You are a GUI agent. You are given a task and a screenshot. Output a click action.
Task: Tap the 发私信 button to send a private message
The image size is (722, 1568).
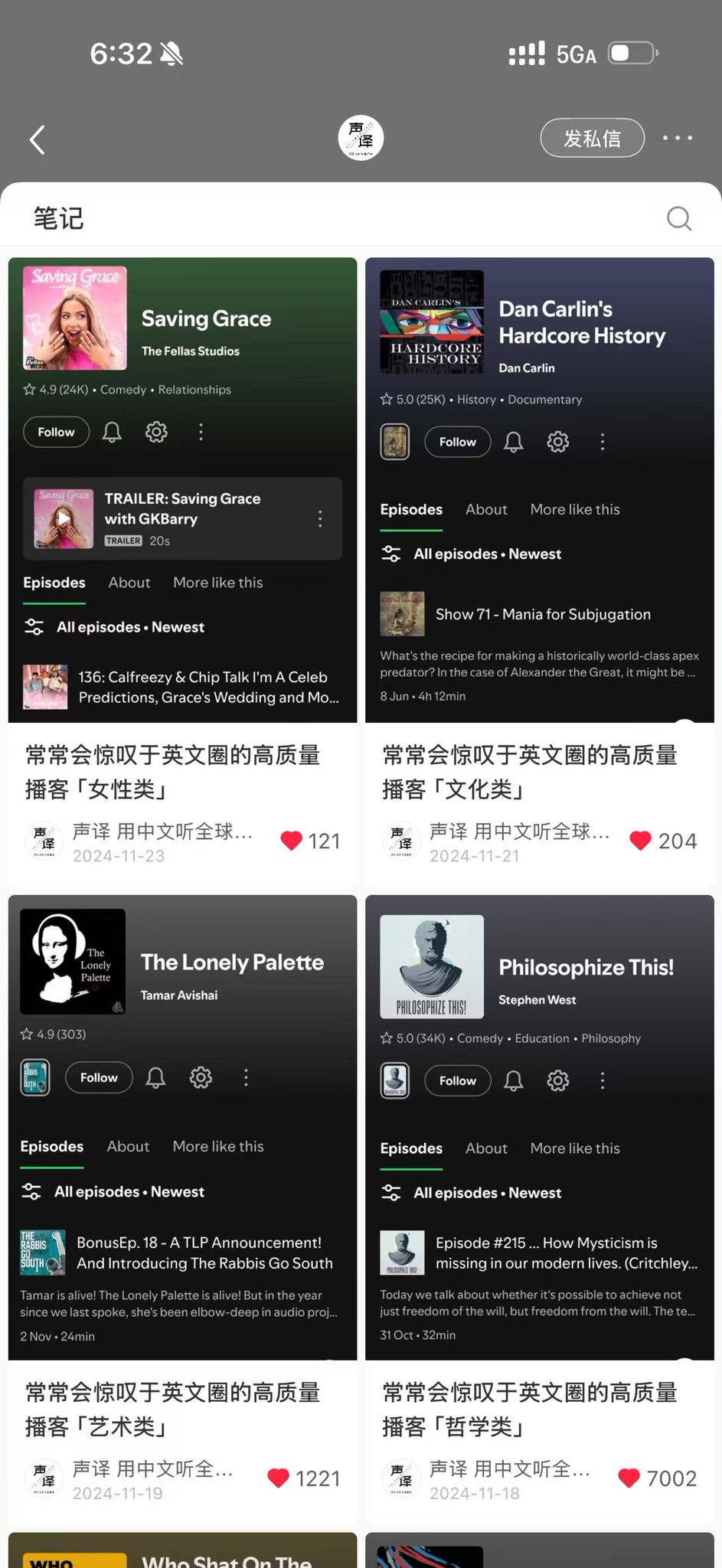592,138
